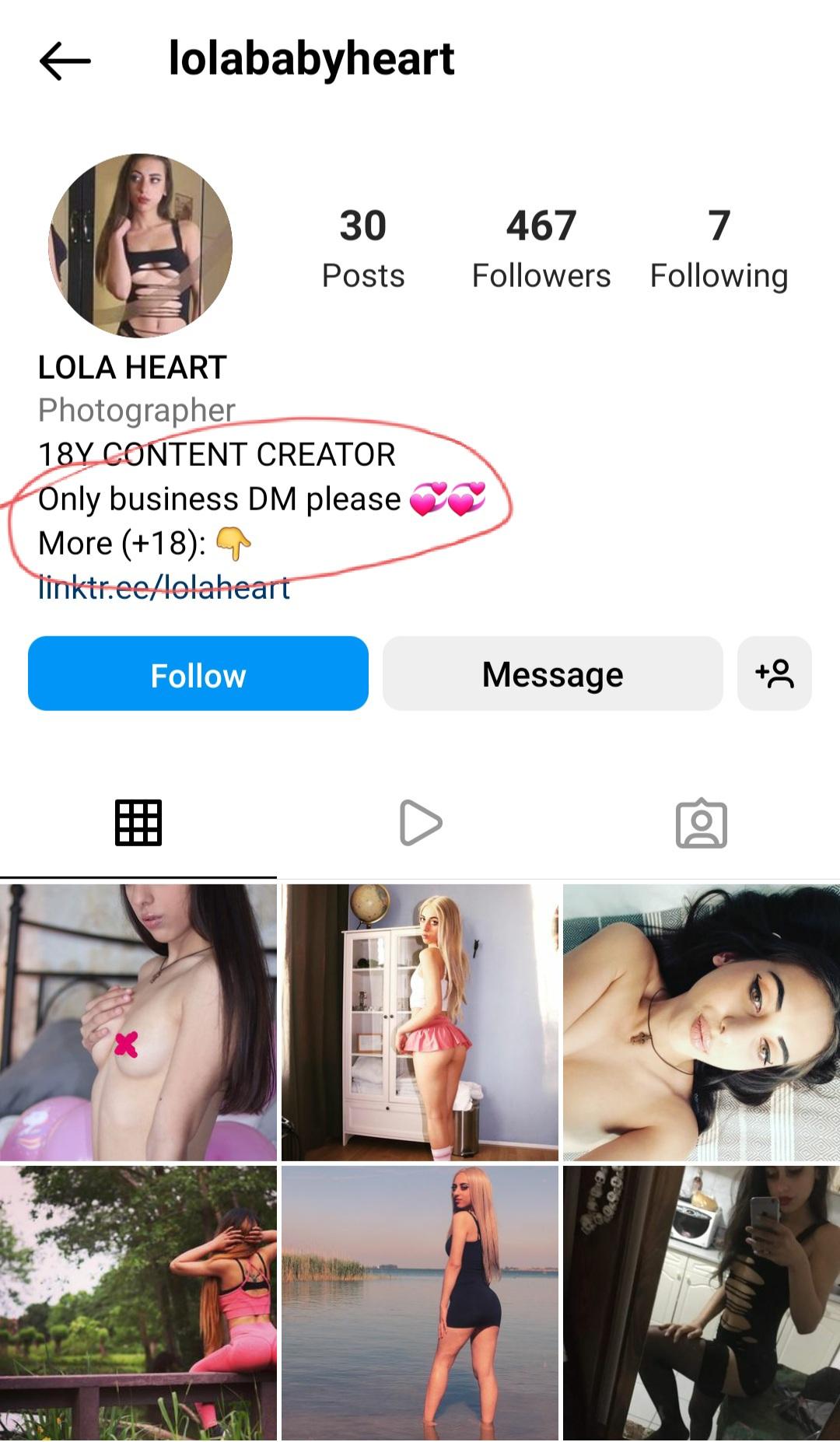View the 7 Following list
Image resolution: width=840 pixels, height=1442 pixels.
click(719, 249)
